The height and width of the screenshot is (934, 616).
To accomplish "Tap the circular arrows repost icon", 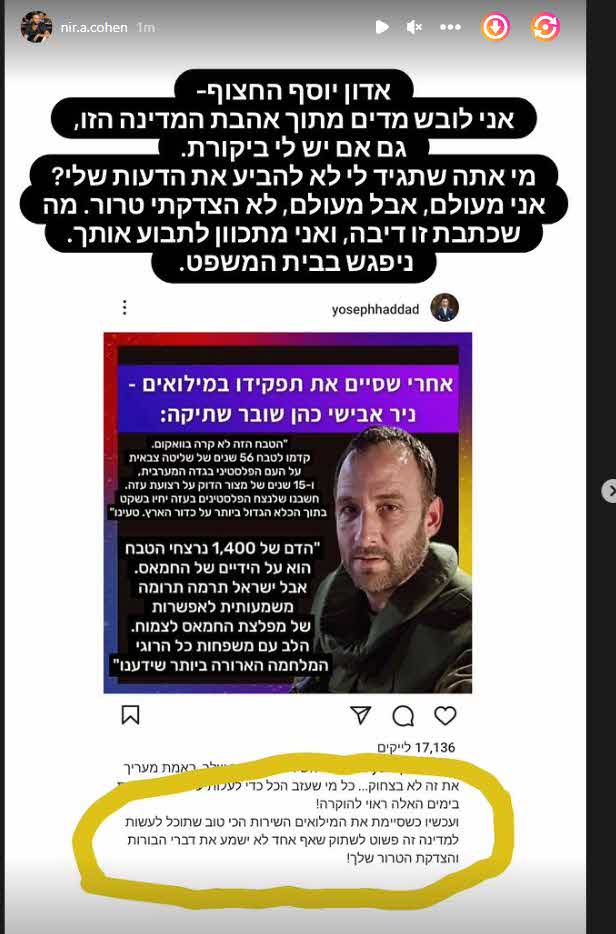I will click(545, 28).
